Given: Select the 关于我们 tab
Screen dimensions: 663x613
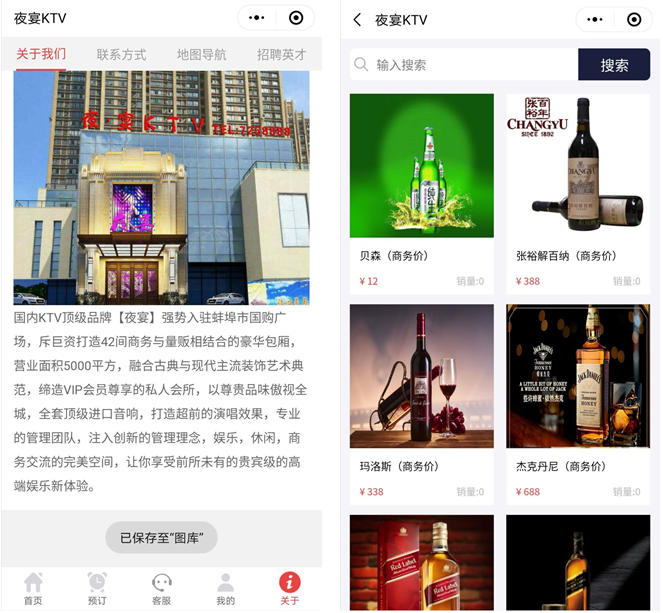Looking at the screenshot, I should click(41, 54).
